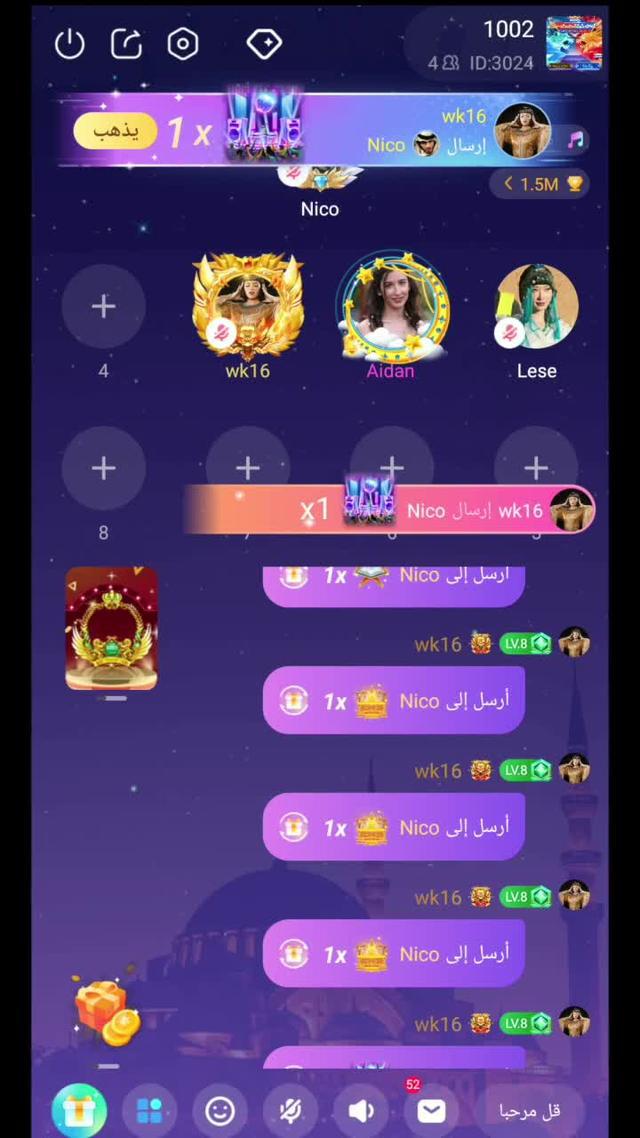Open the emoji picker
Viewport: 640px width, 1138px height.
pyautogui.click(x=220, y=1110)
